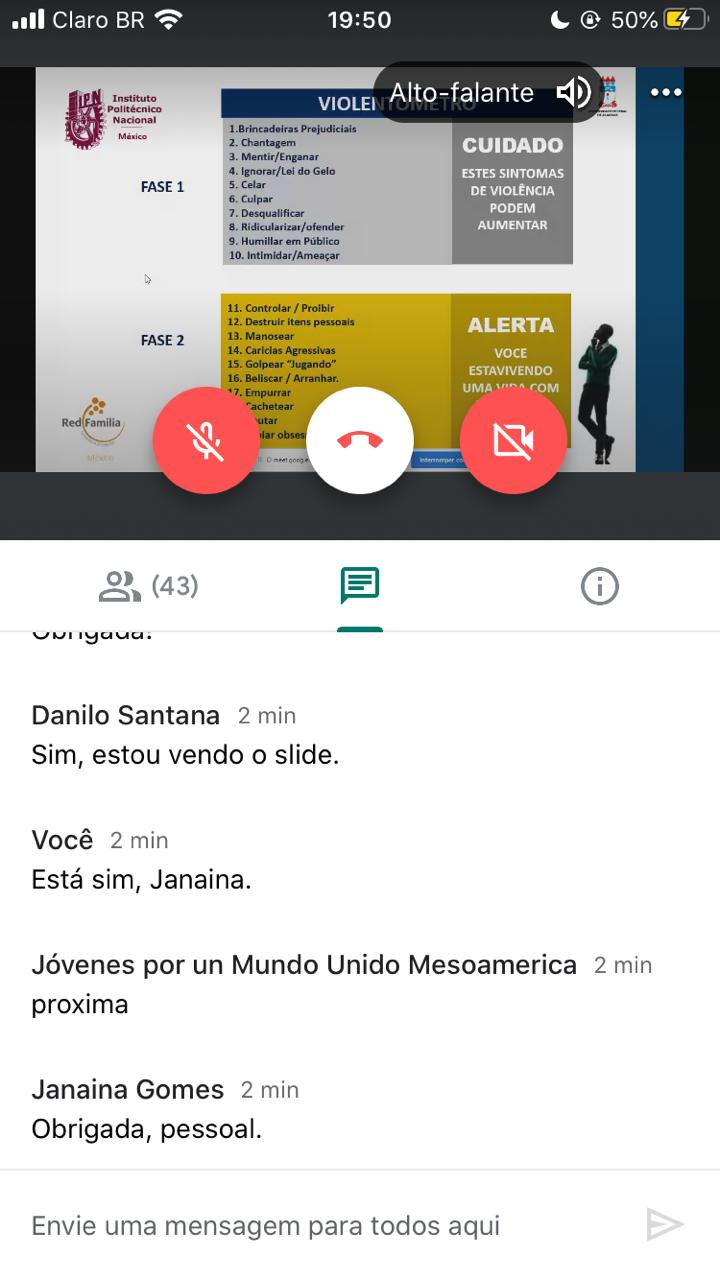Select the chat messages tab

click(360, 586)
